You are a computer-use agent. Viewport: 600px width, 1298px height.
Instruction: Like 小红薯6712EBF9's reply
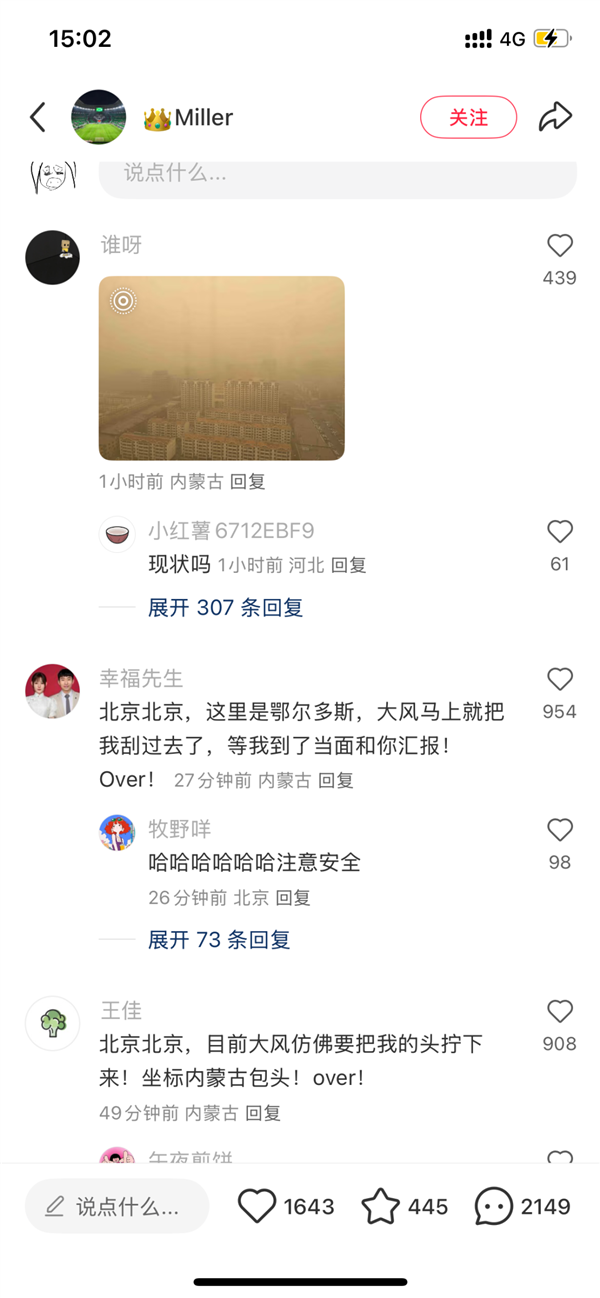(x=560, y=532)
